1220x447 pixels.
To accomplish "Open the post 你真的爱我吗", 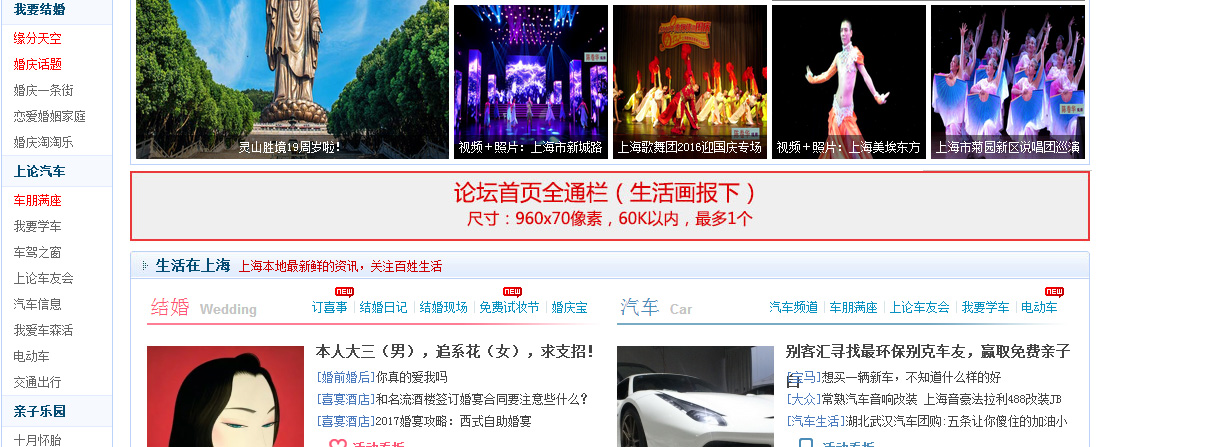I will point(412,378).
